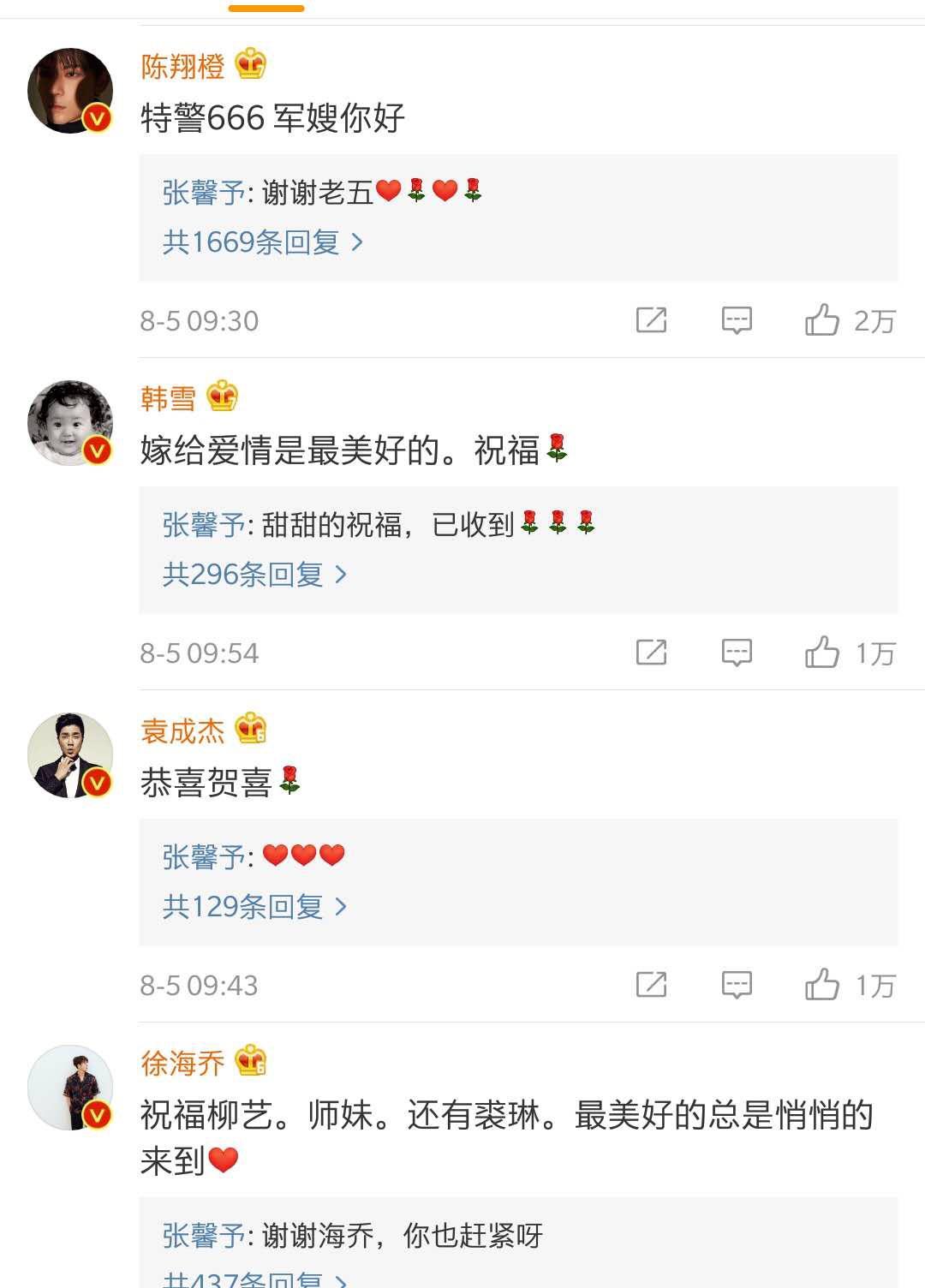Viewport: 925px width, 1288px height.
Task: Like 袁成杰's comment
Action: [822, 985]
